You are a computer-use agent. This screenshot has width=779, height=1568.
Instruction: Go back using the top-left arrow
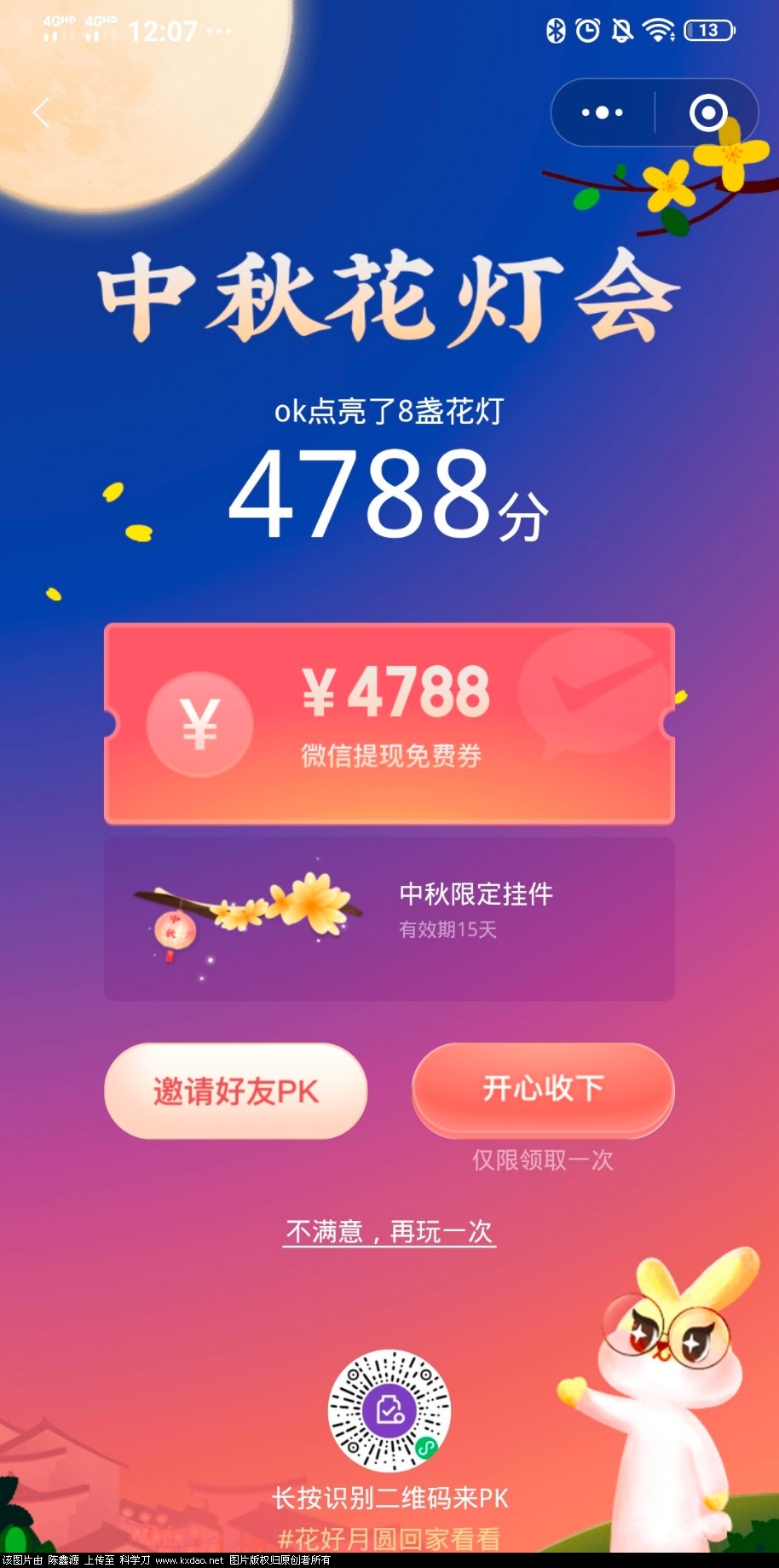(41, 112)
